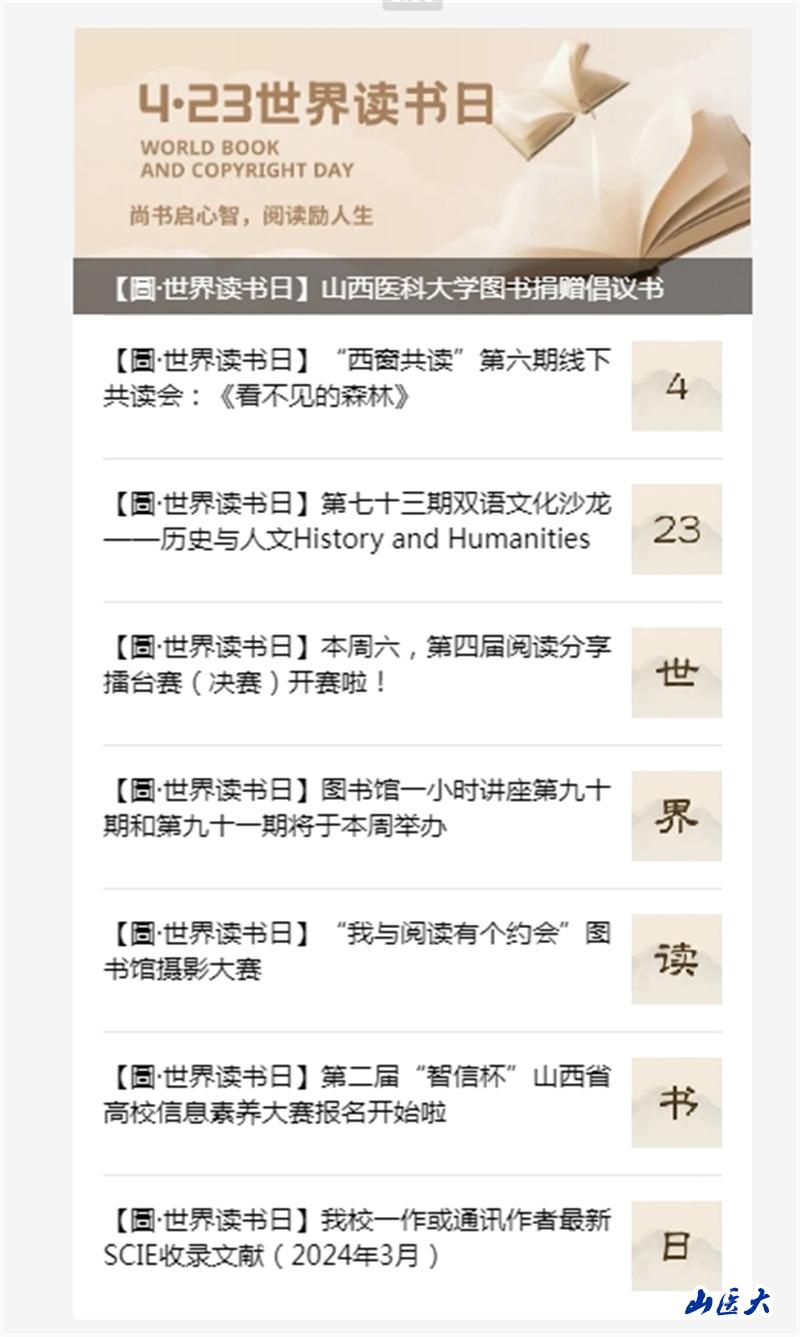800x1337 pixels.
Task: Open the 智信杯 competition registration article
Action: (x=357, y=1094)
